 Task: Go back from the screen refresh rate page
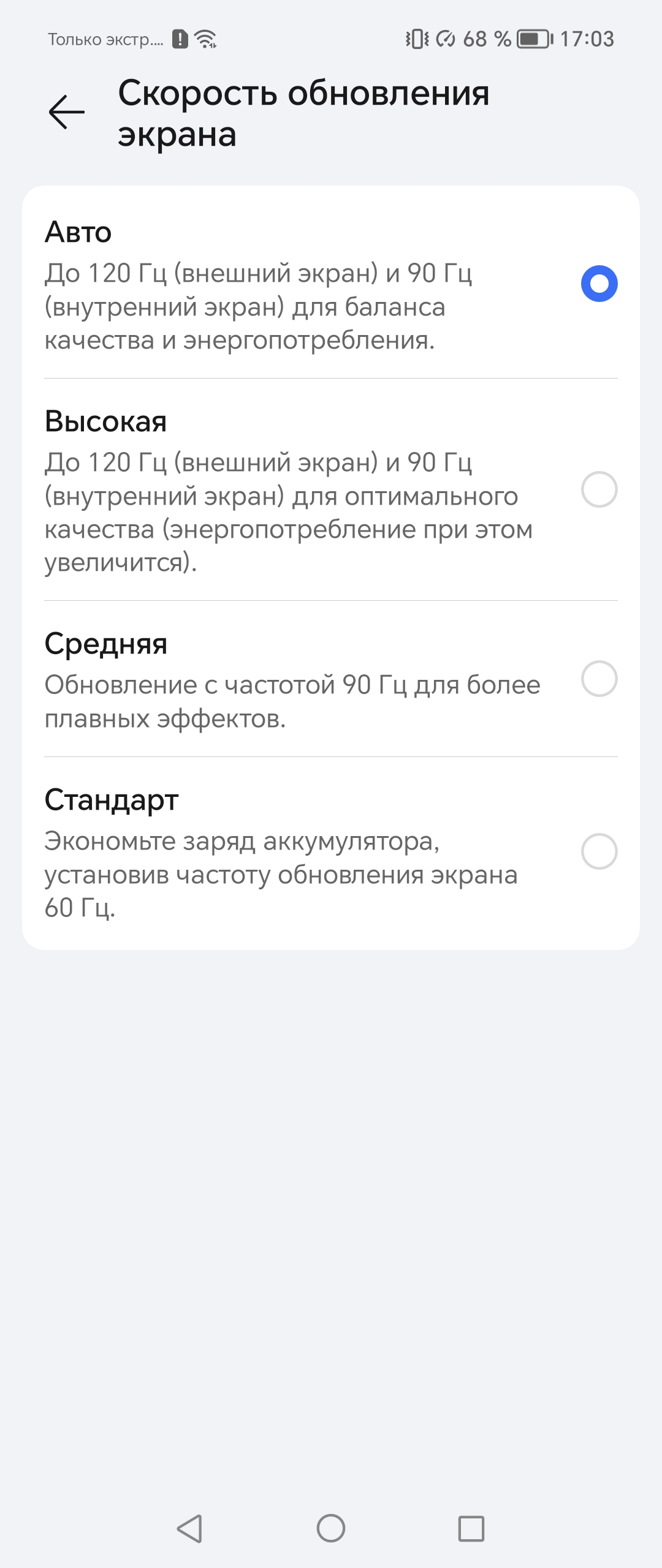66,112
